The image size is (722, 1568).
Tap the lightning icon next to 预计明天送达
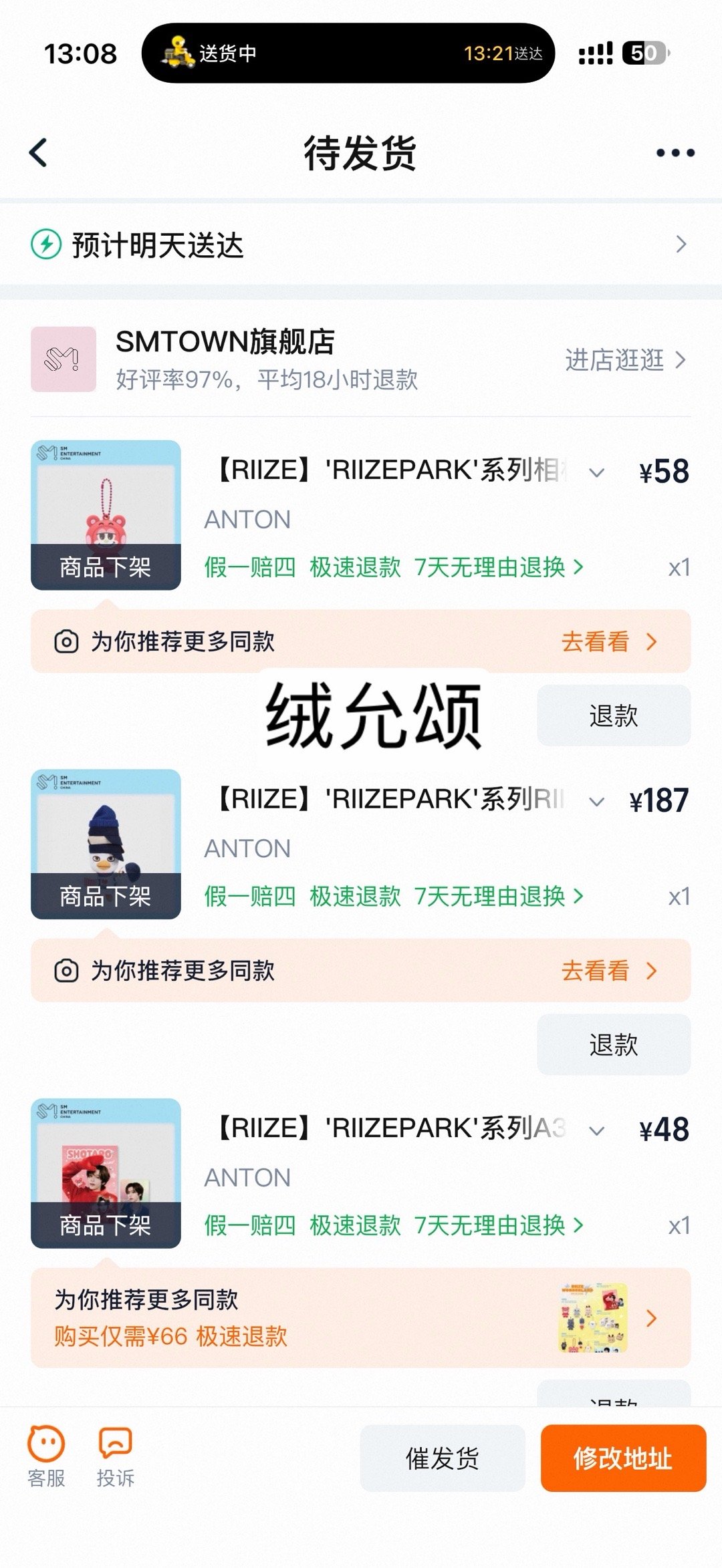click(x=44, y=246)
